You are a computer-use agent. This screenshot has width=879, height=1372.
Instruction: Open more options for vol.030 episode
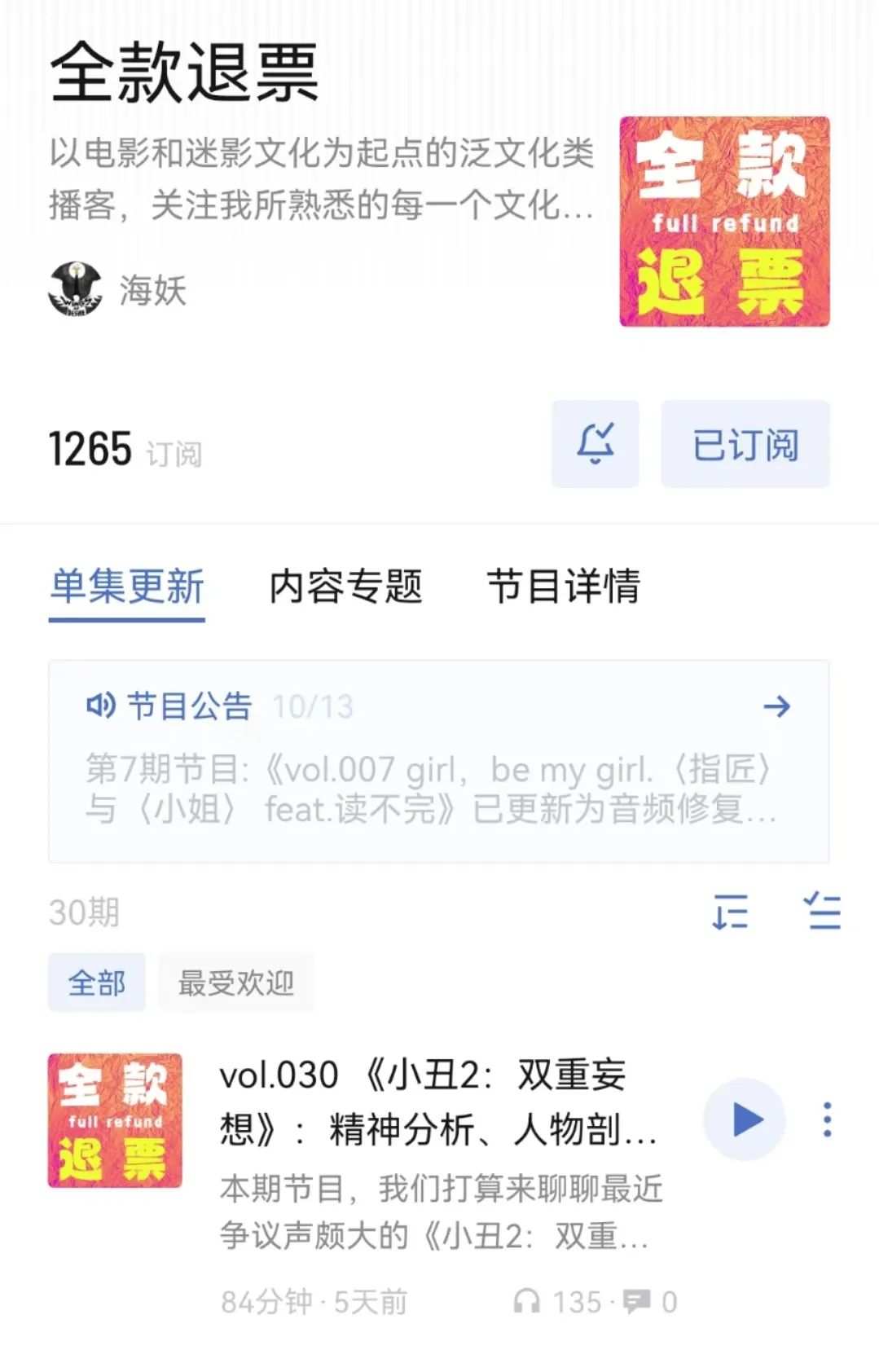828,1119
